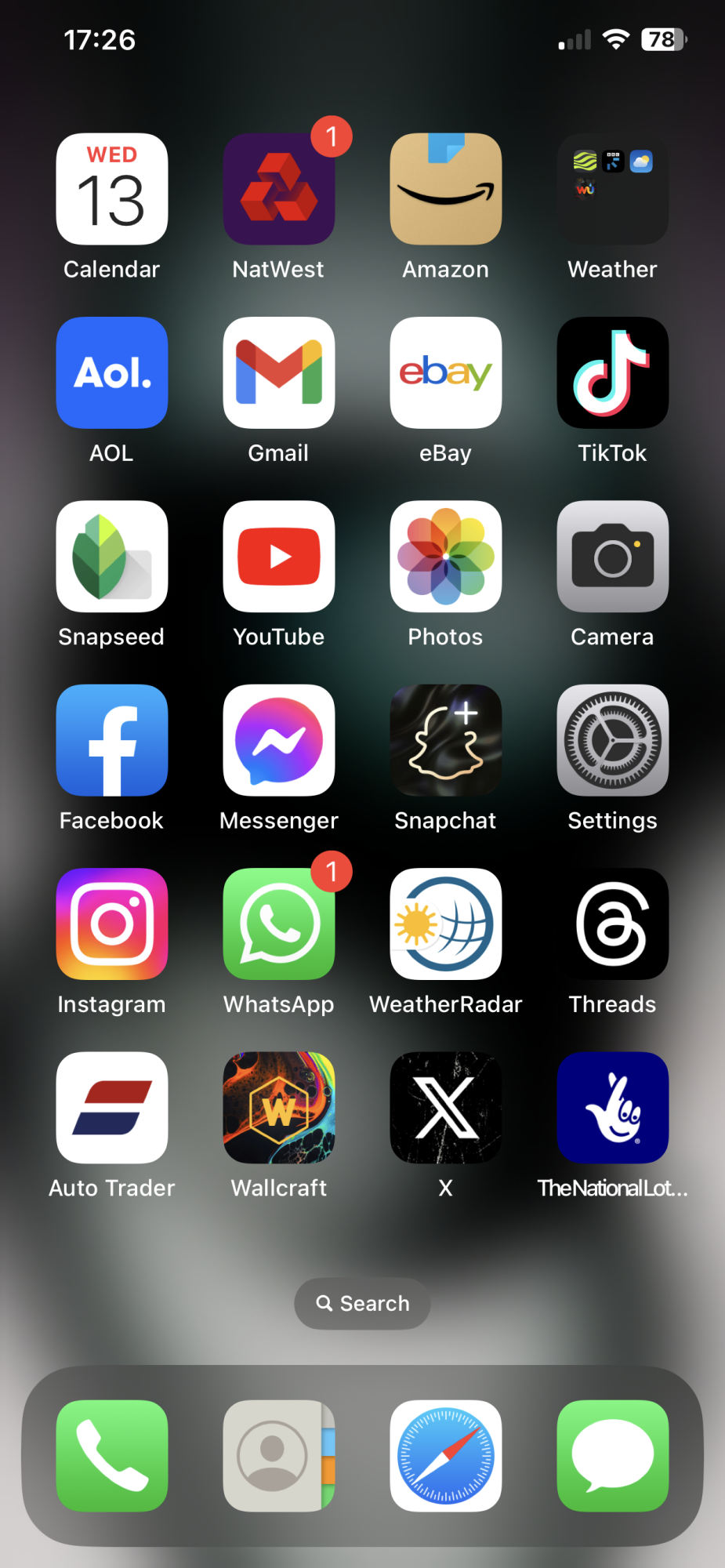Screen dimensions: 725x1568
Task: Launch Gmail
Action: pyautogui.click(x=278, y=372)
